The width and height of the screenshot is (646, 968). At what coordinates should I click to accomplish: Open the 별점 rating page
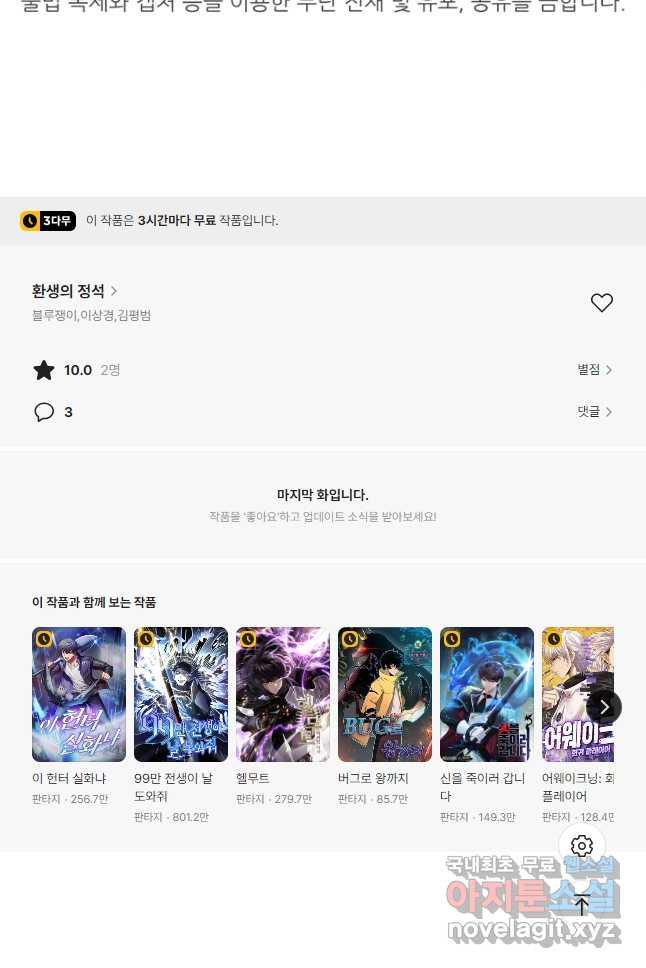(x=594, y=370)
